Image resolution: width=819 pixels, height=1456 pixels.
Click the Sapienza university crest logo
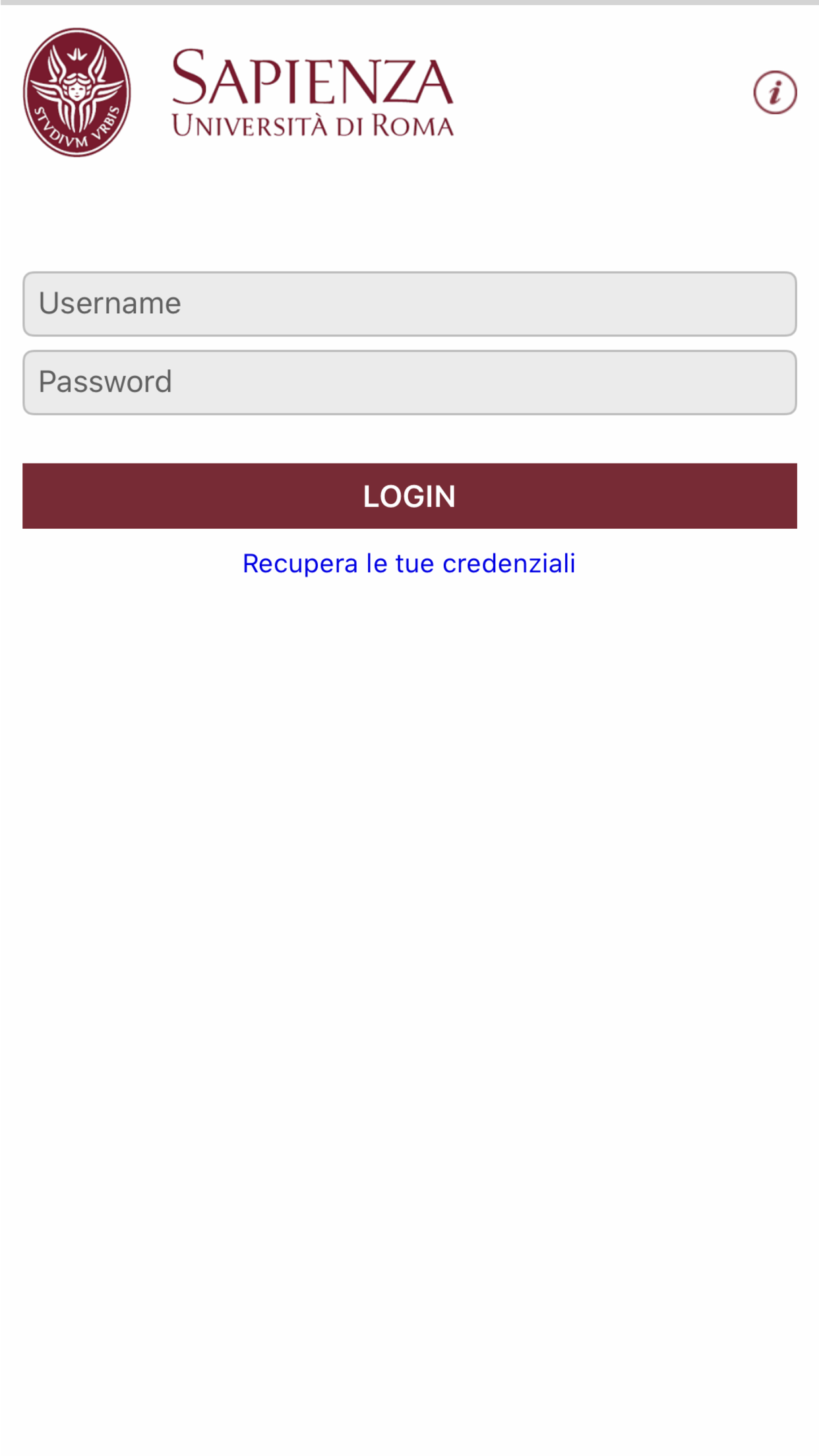pyautogui.click(x=78, y=92)
